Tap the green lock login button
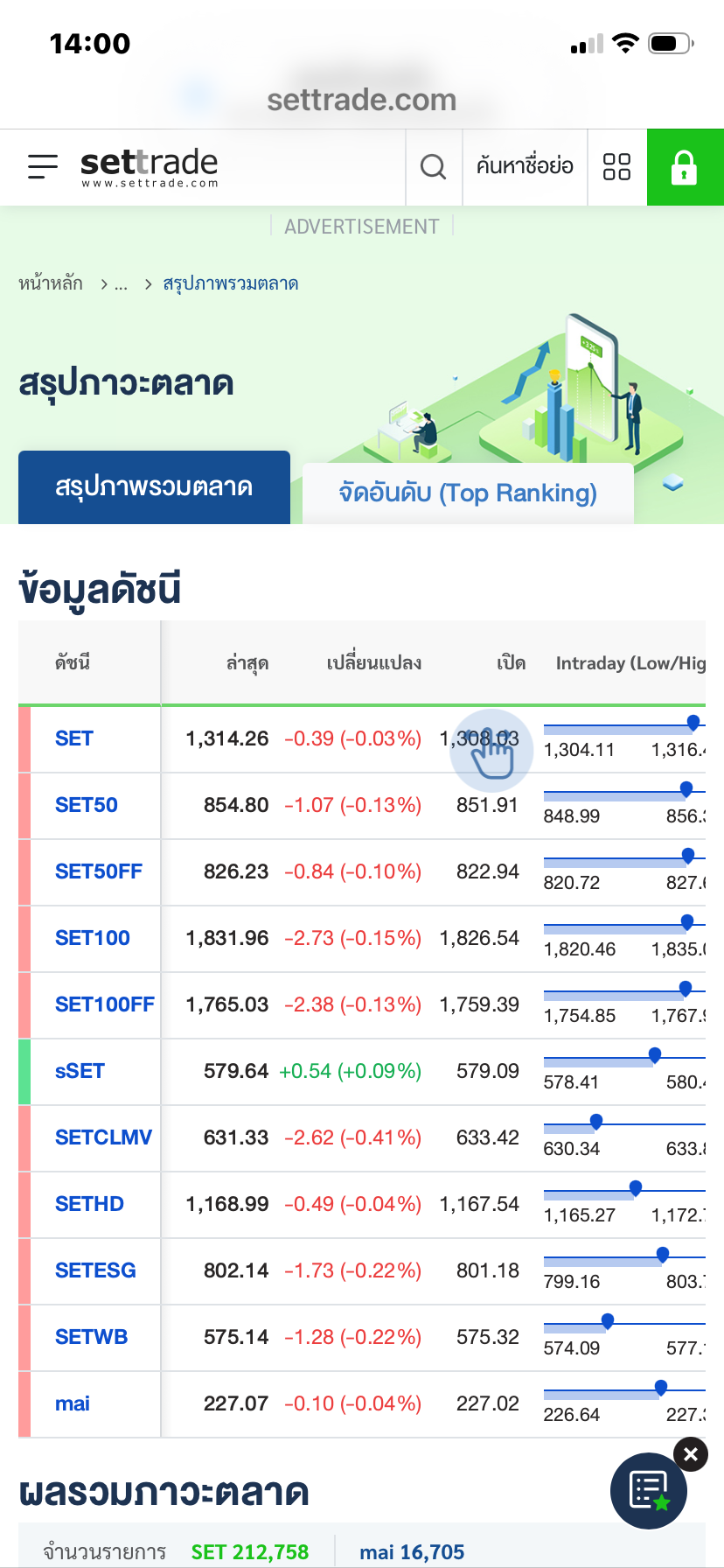The height and width of the screenshot is (1568, 724). (685, 167)
